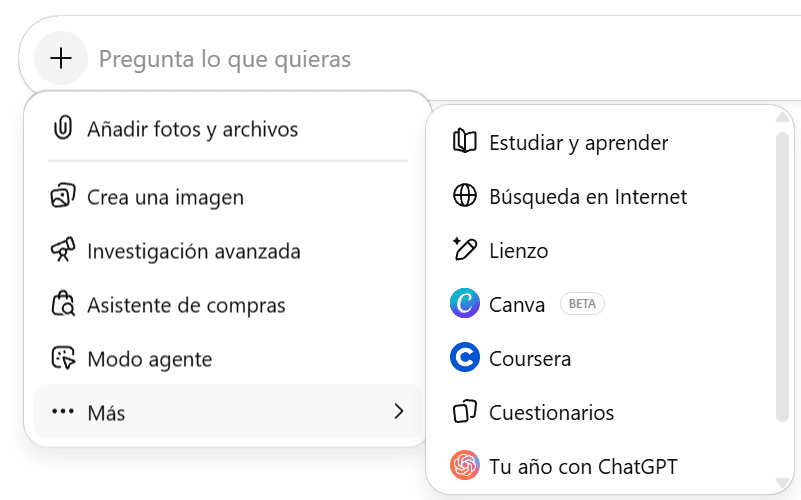Click the submenu scrollbar down arrow
The width and height of the screenshot is (801, 500).
click(782, 483)
